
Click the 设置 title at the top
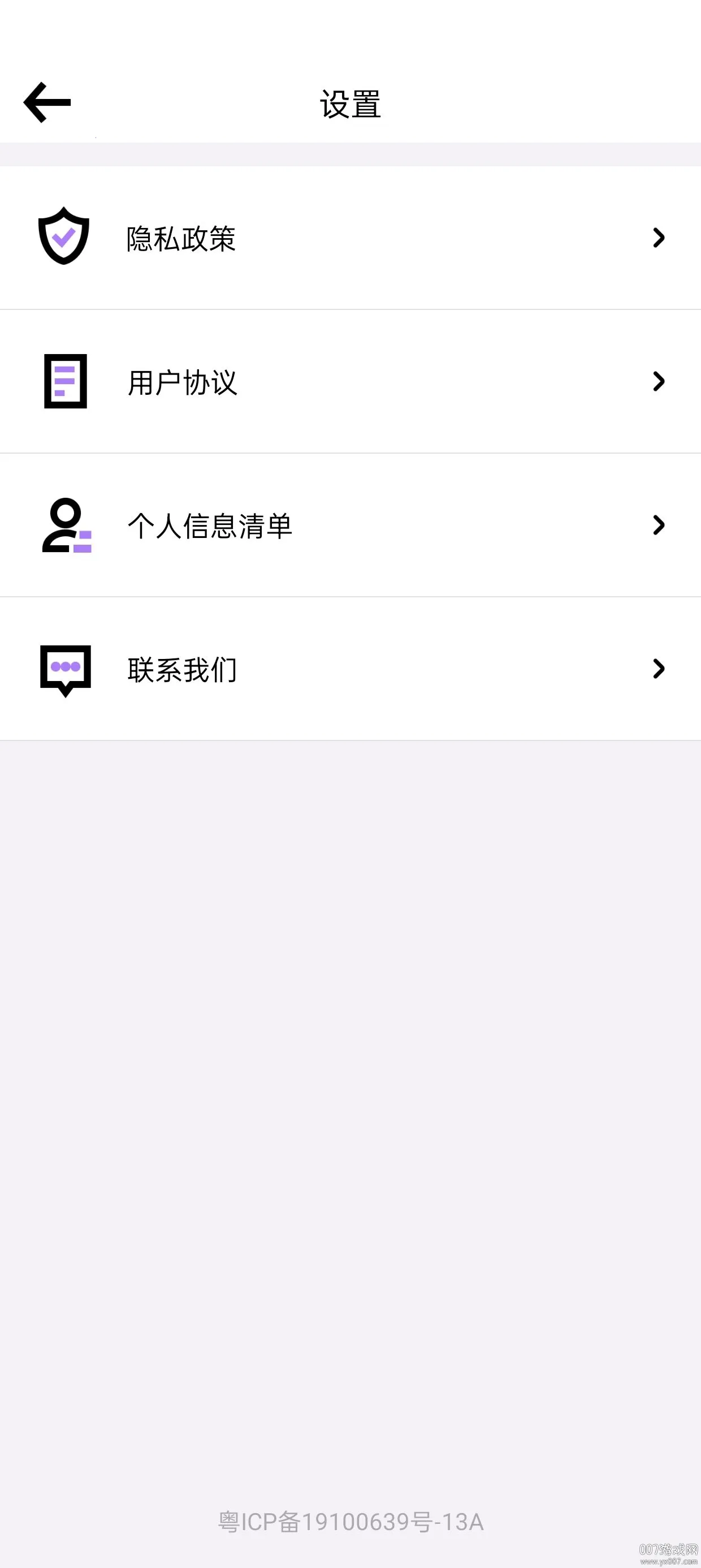click(350, 102)
